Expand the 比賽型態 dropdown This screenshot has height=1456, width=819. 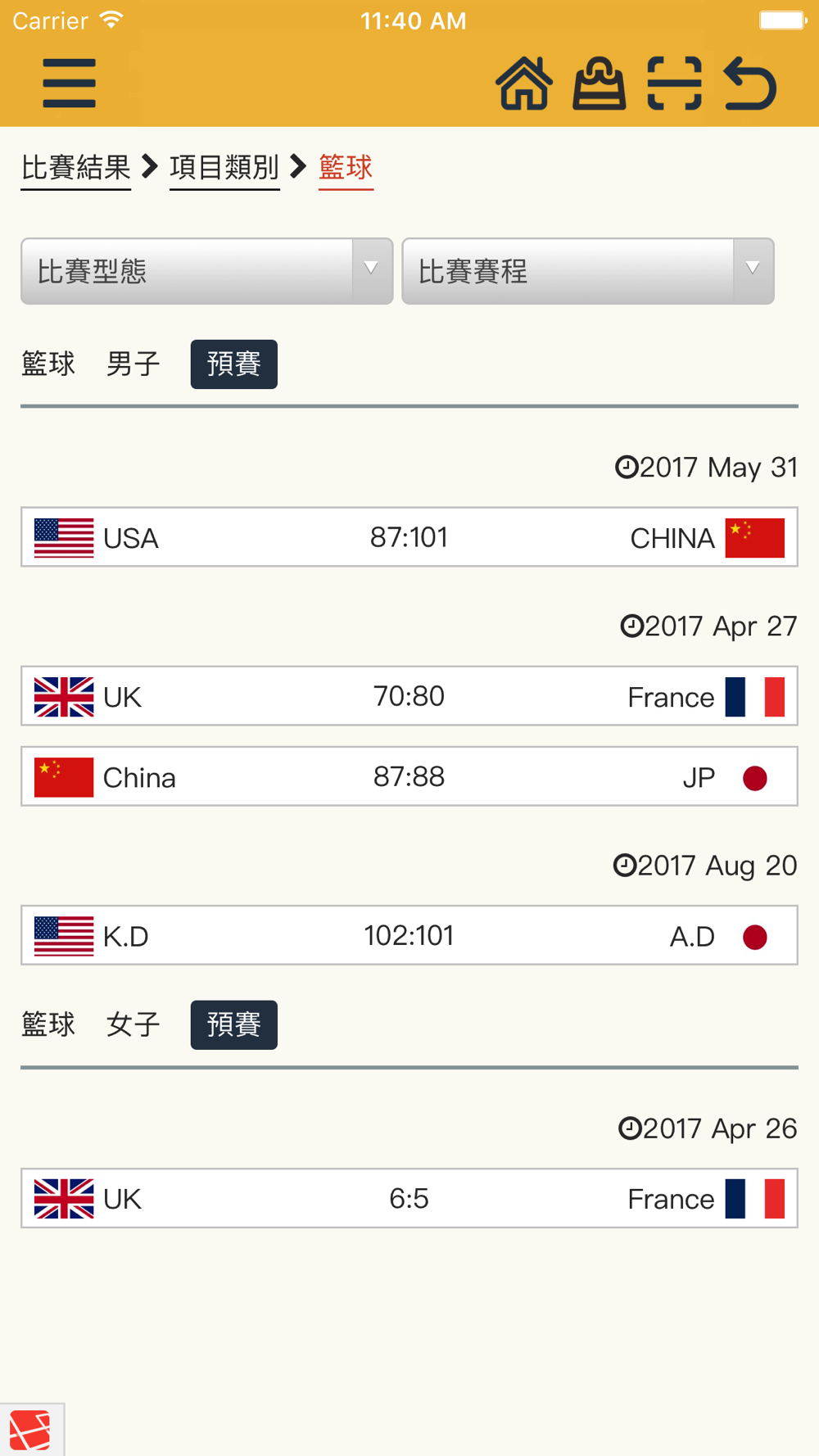206,271
